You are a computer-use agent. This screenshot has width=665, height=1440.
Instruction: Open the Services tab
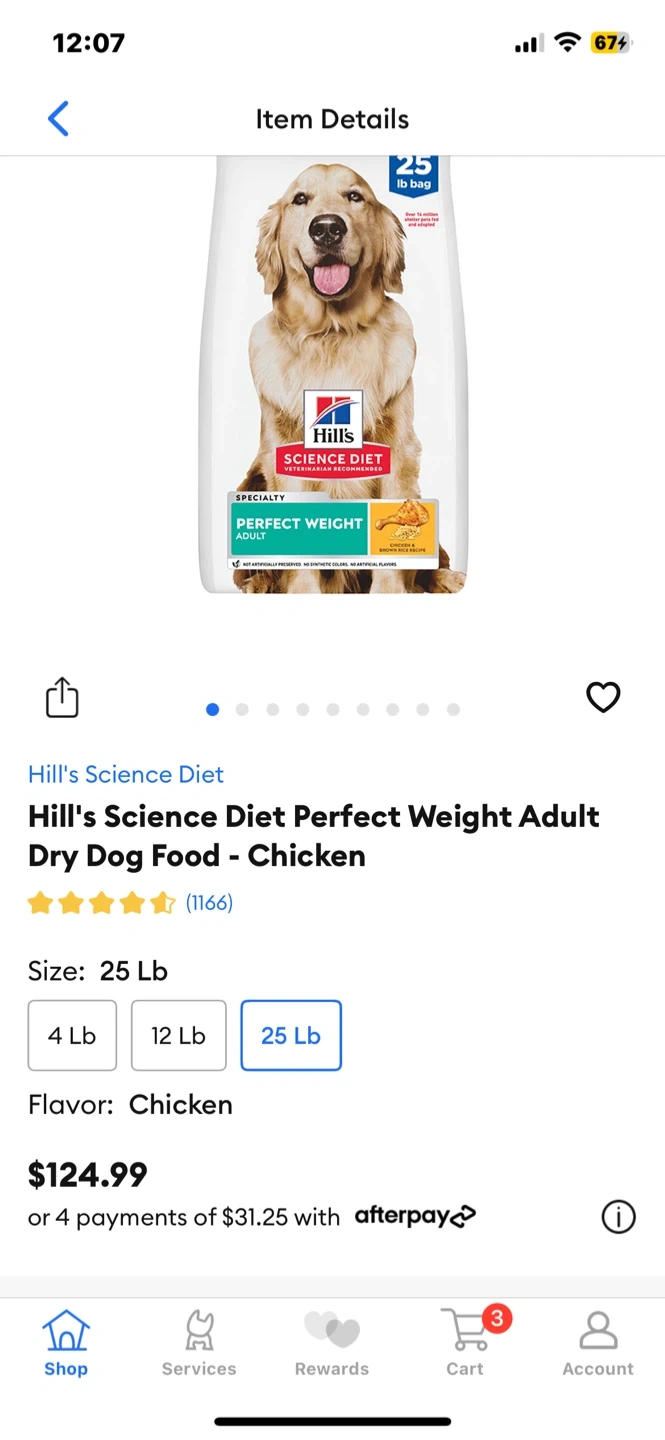click(199, 1343)
